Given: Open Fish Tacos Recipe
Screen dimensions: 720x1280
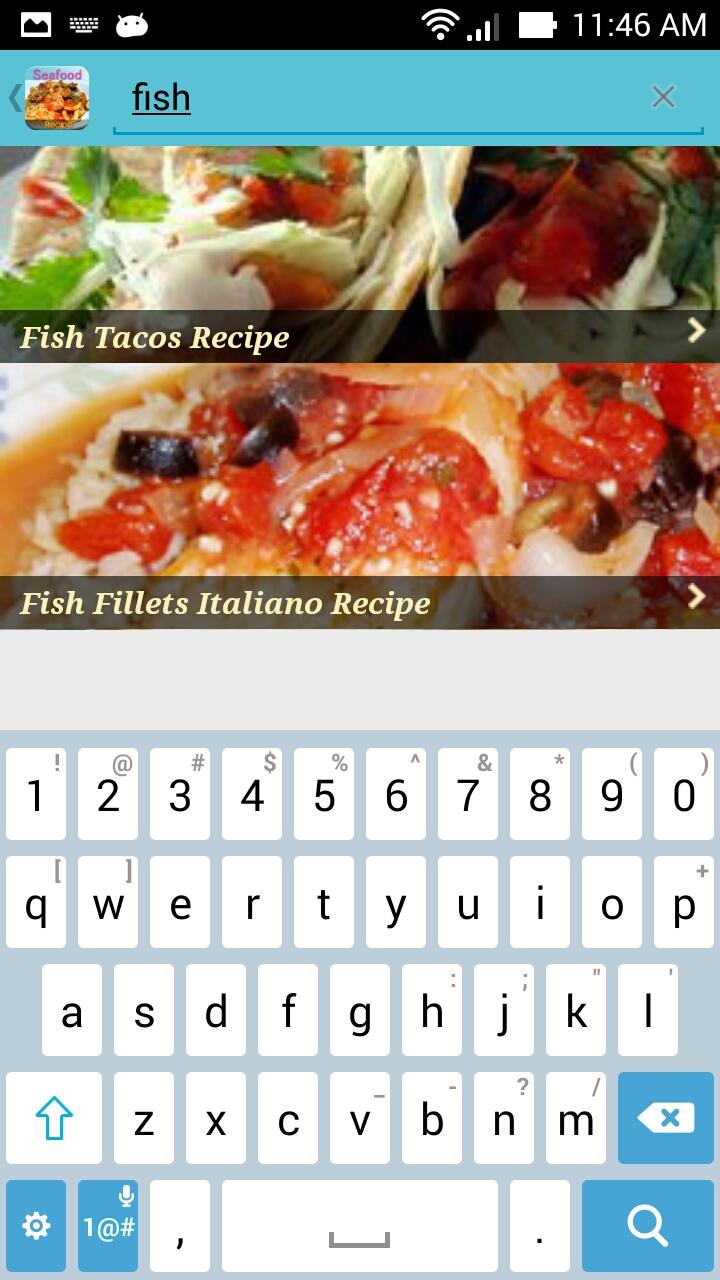Looking at the screenshot, I should [x=360, y=255].
